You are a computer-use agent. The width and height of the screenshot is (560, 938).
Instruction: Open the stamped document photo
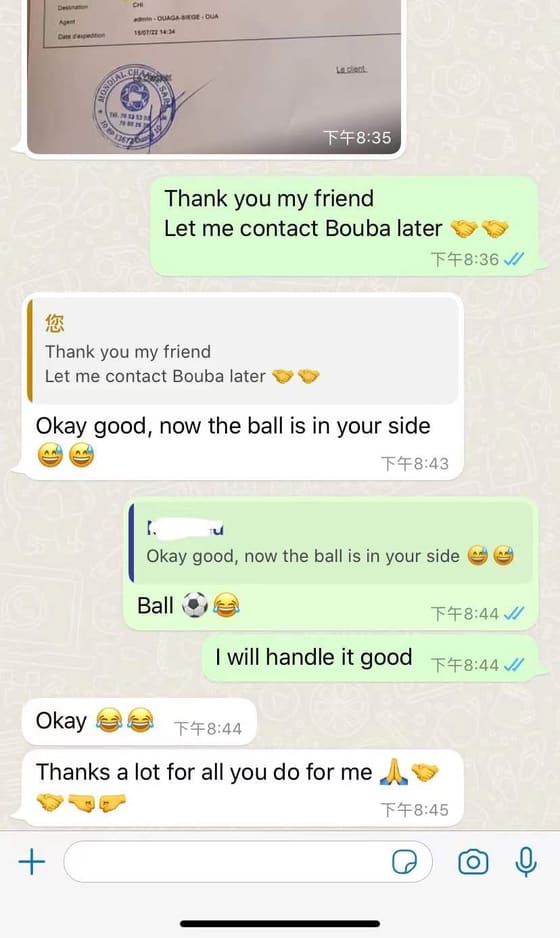[x=214, y=77]
